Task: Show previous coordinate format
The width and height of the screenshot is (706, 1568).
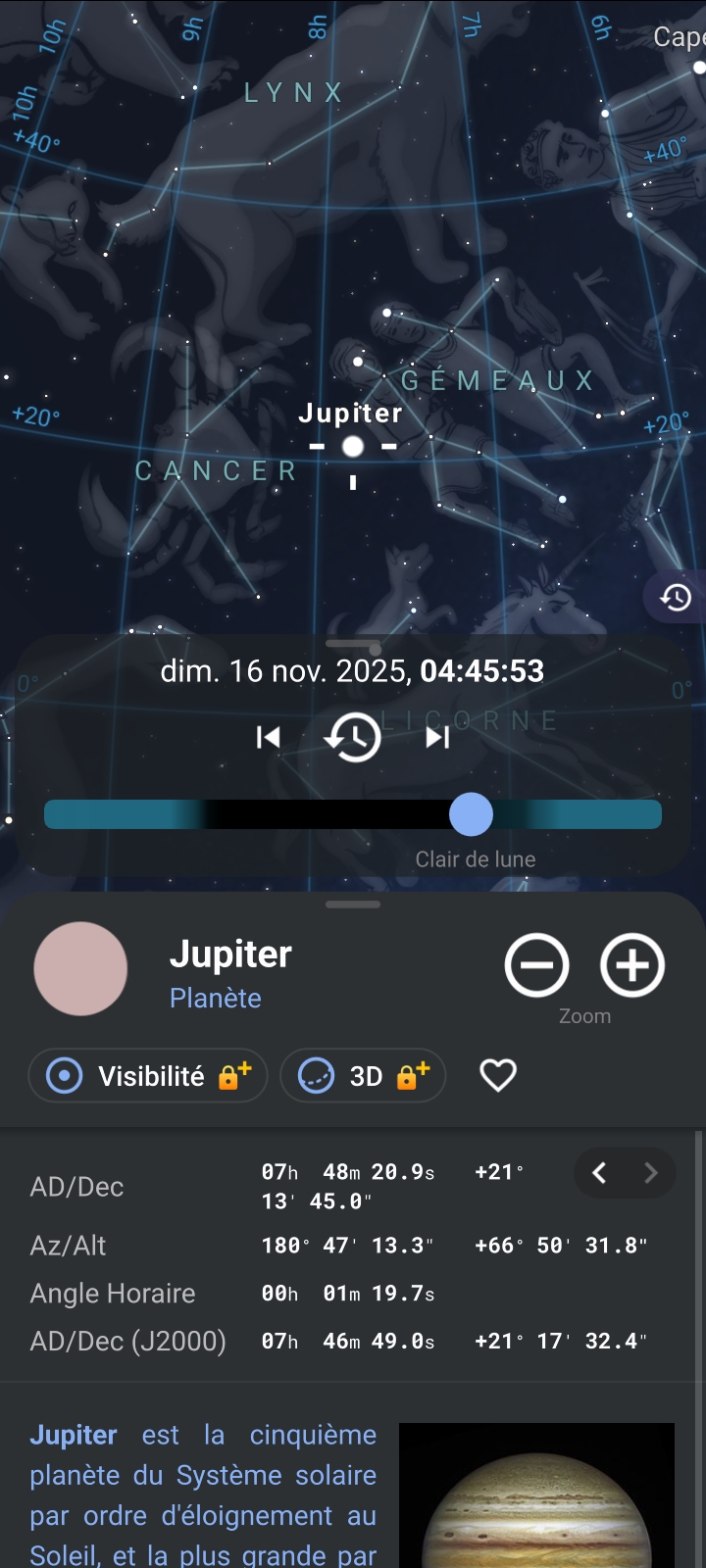Action: pos(599,1173)
